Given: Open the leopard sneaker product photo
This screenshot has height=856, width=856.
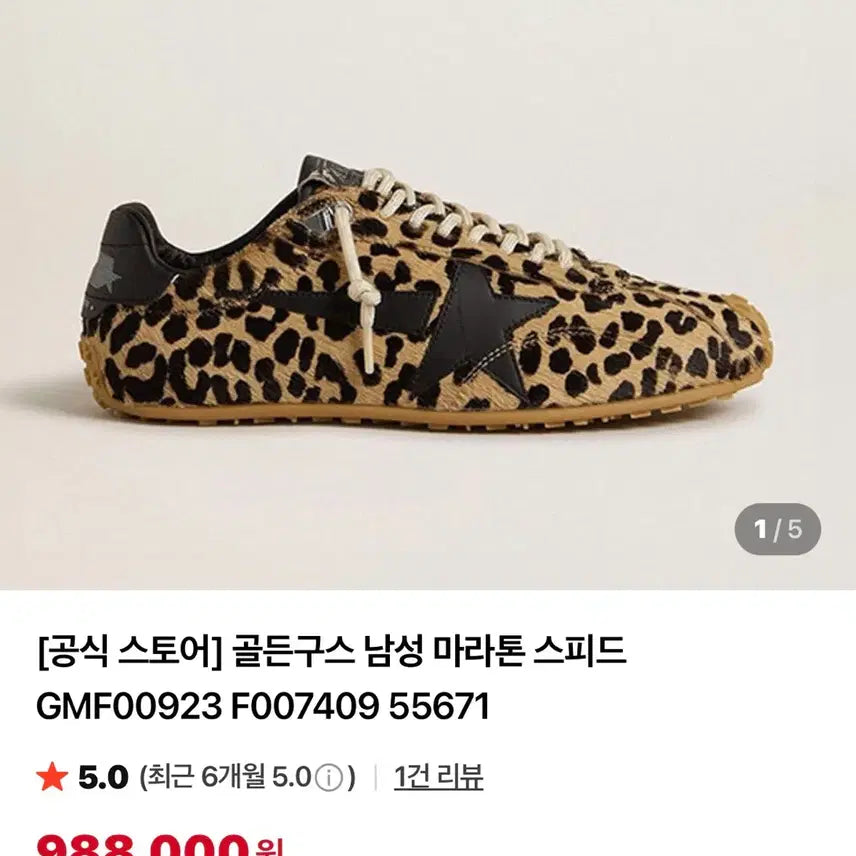Looking at the screenshot, I should [x=428, y=290].
